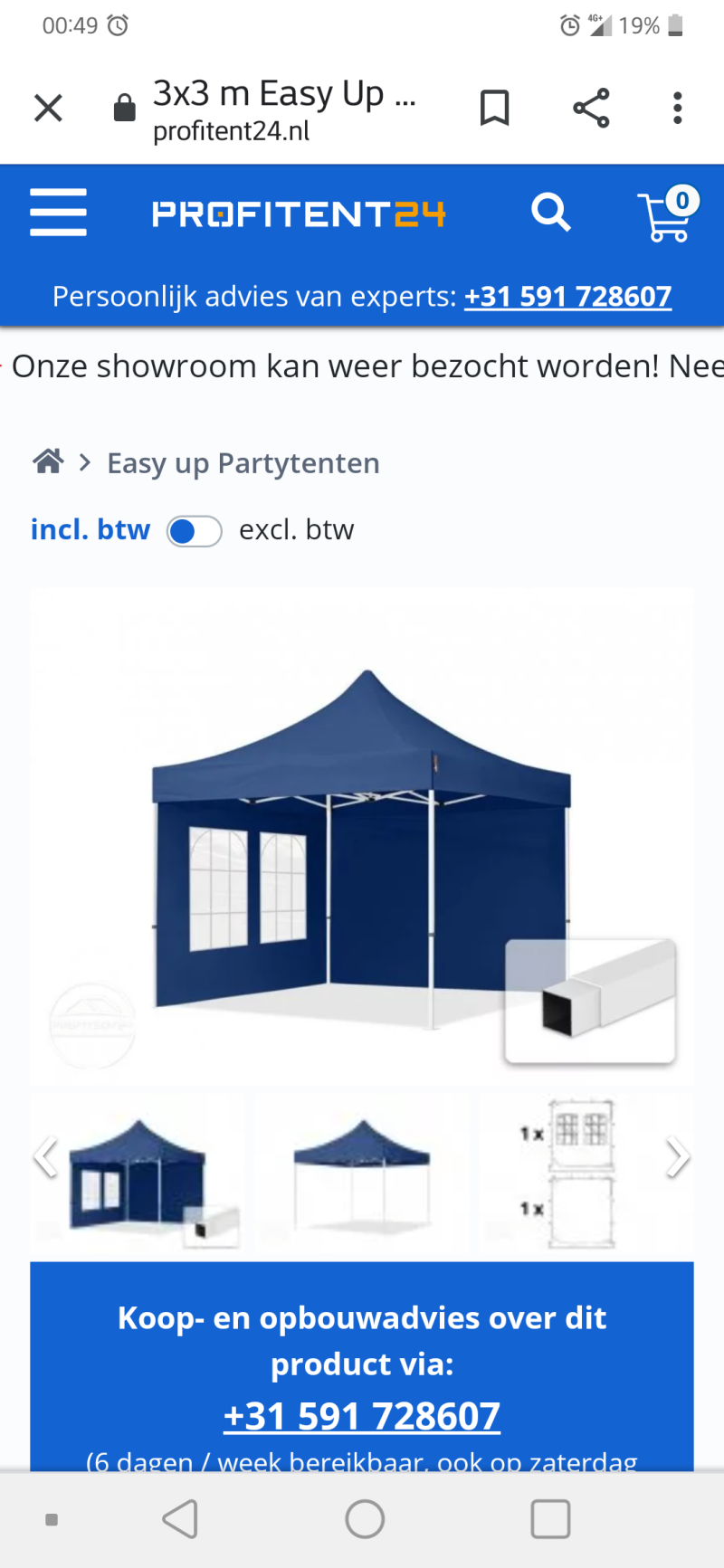This screenshot has width=724, height=1568.
Task: Select the thumbnail of tent with side walls
Action: click(x=138, y=1174)
